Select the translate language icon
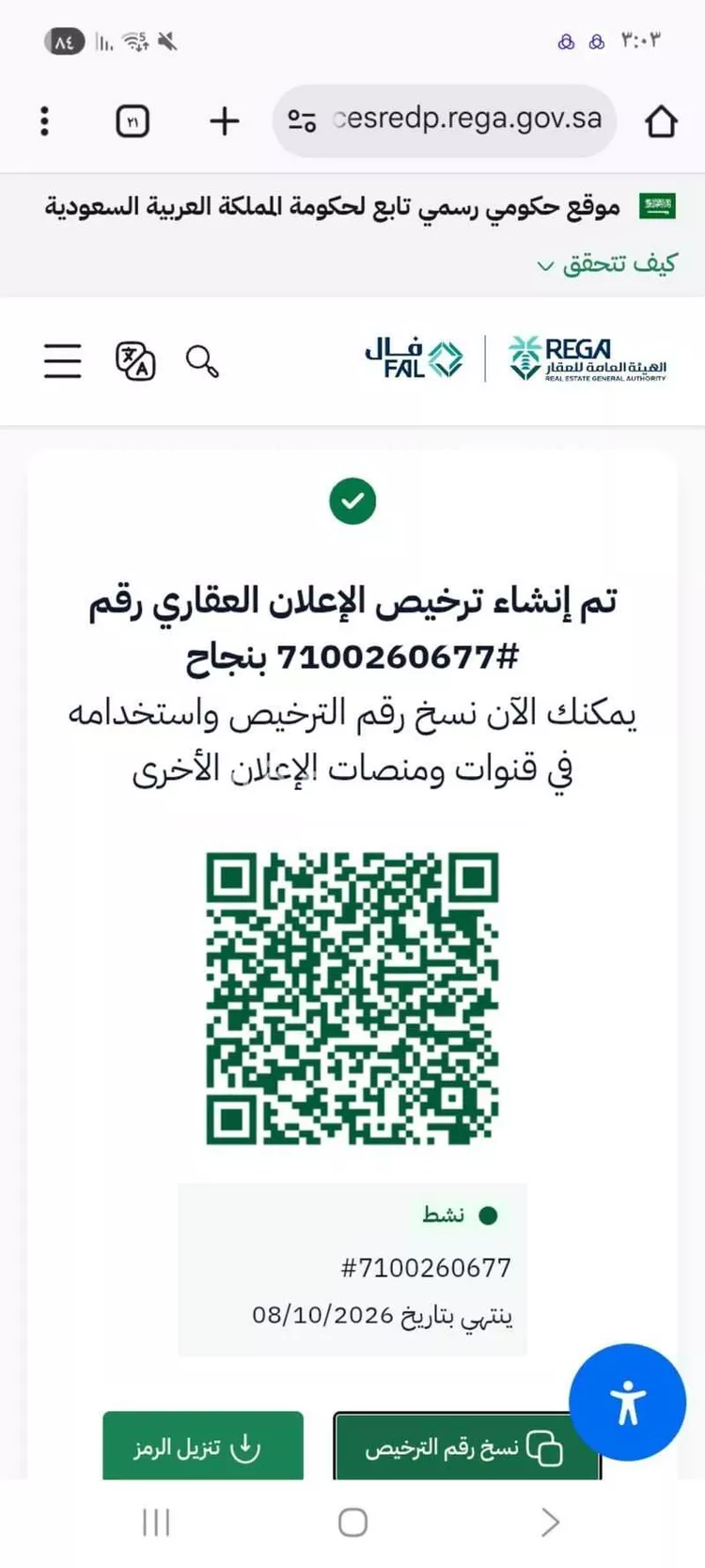Screen dimensions: 705x1568 134,360
